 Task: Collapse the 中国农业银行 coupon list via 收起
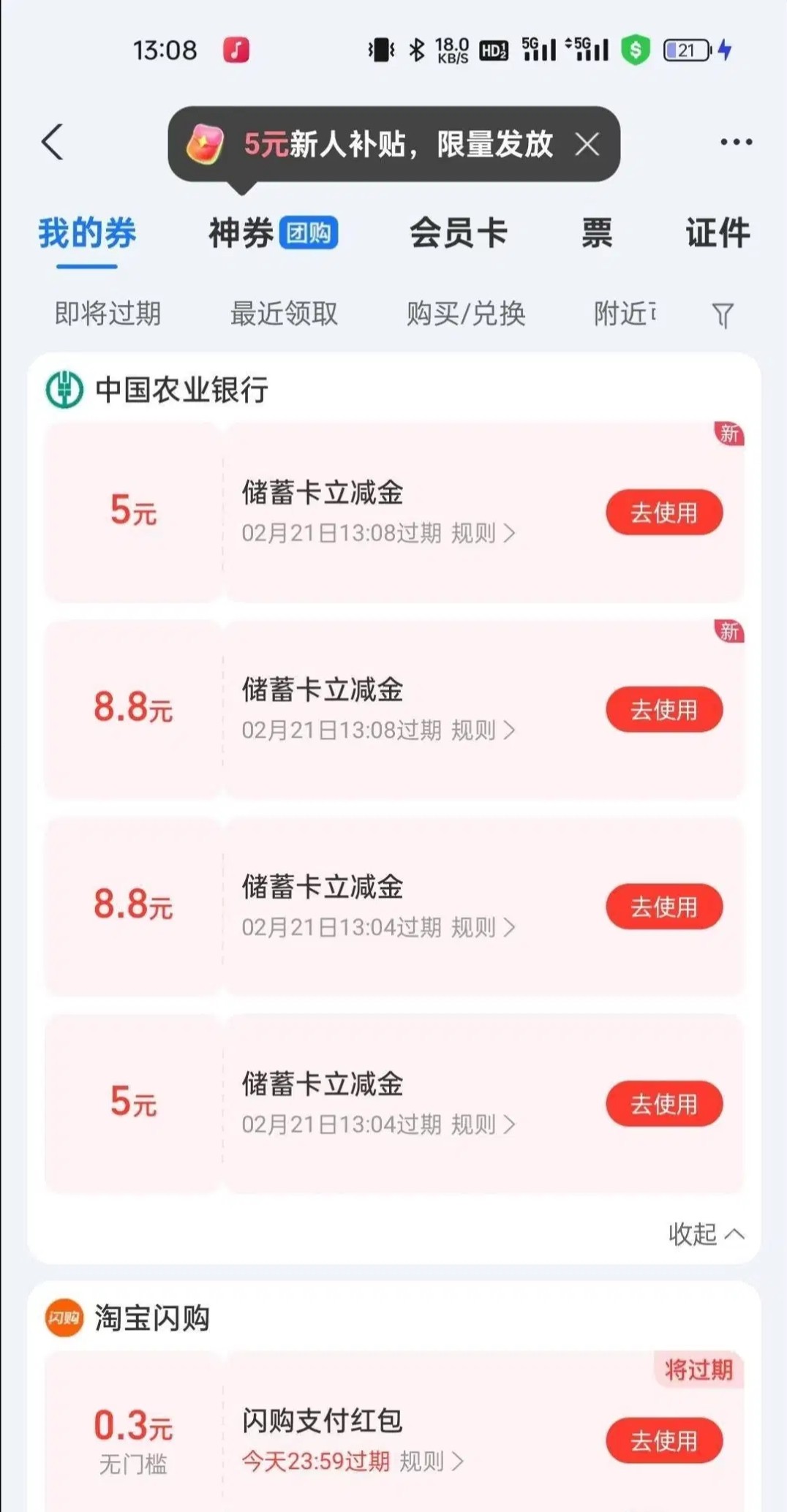pos(705,1234)
